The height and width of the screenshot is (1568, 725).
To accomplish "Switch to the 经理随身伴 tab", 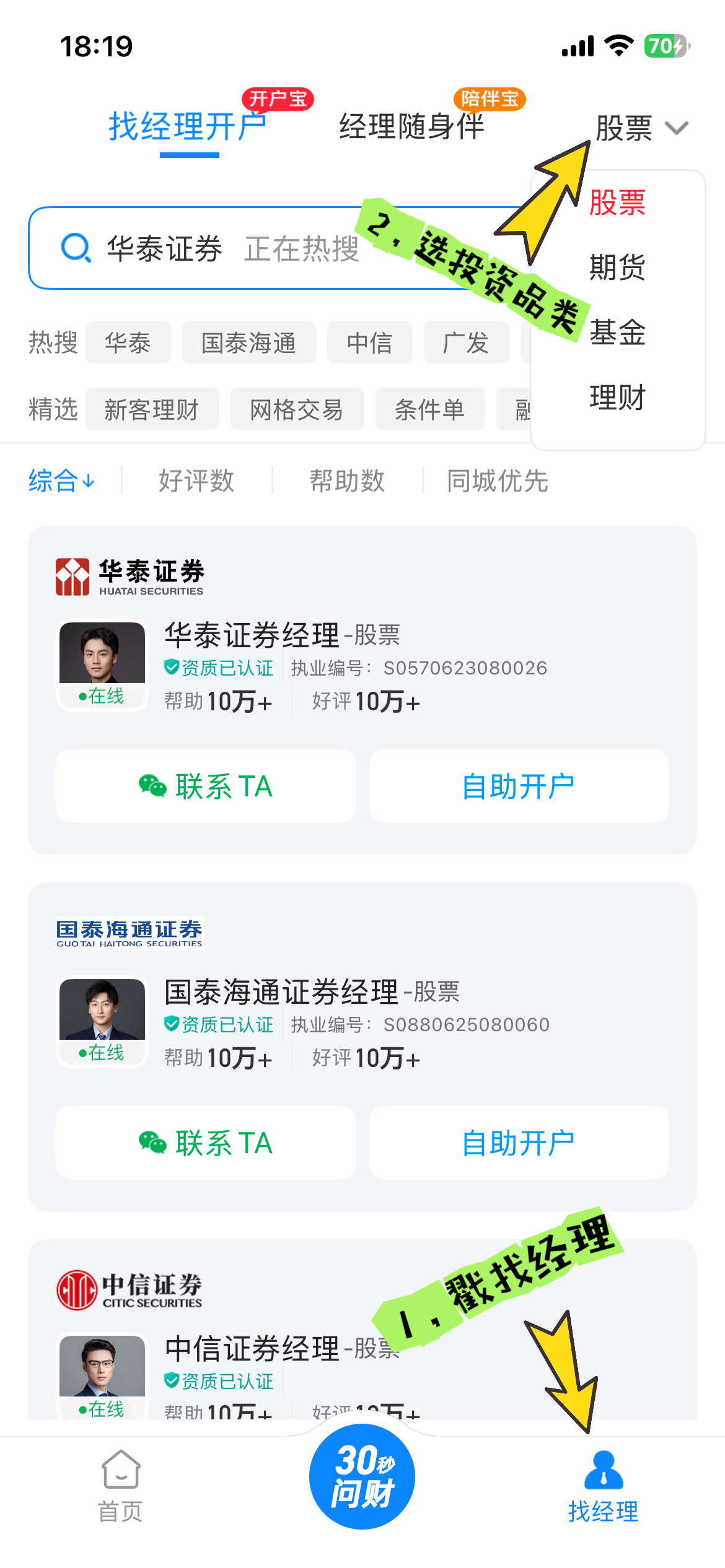I will 411,127.
